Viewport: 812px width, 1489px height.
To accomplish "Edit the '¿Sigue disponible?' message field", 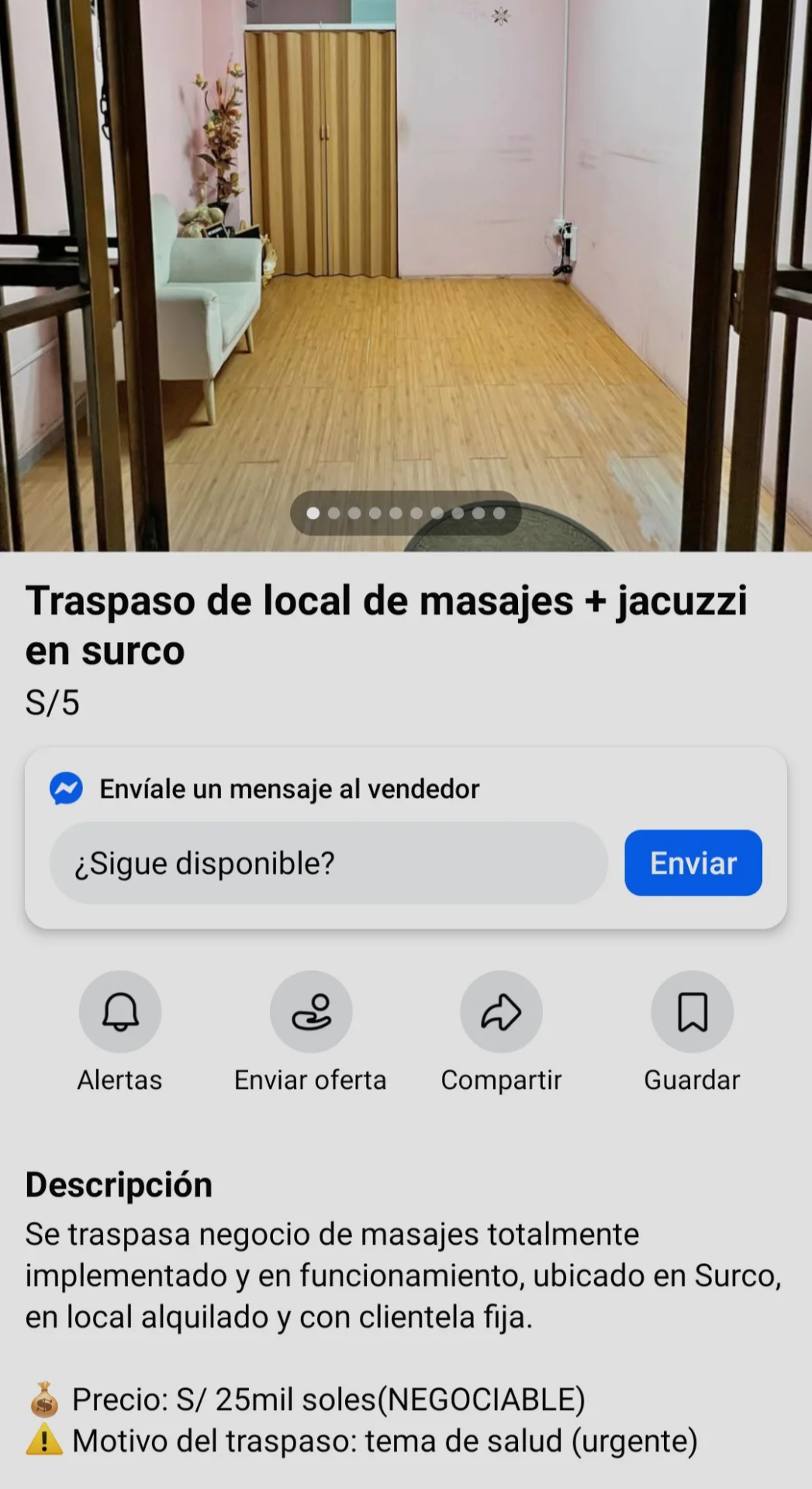I will 328,862.
